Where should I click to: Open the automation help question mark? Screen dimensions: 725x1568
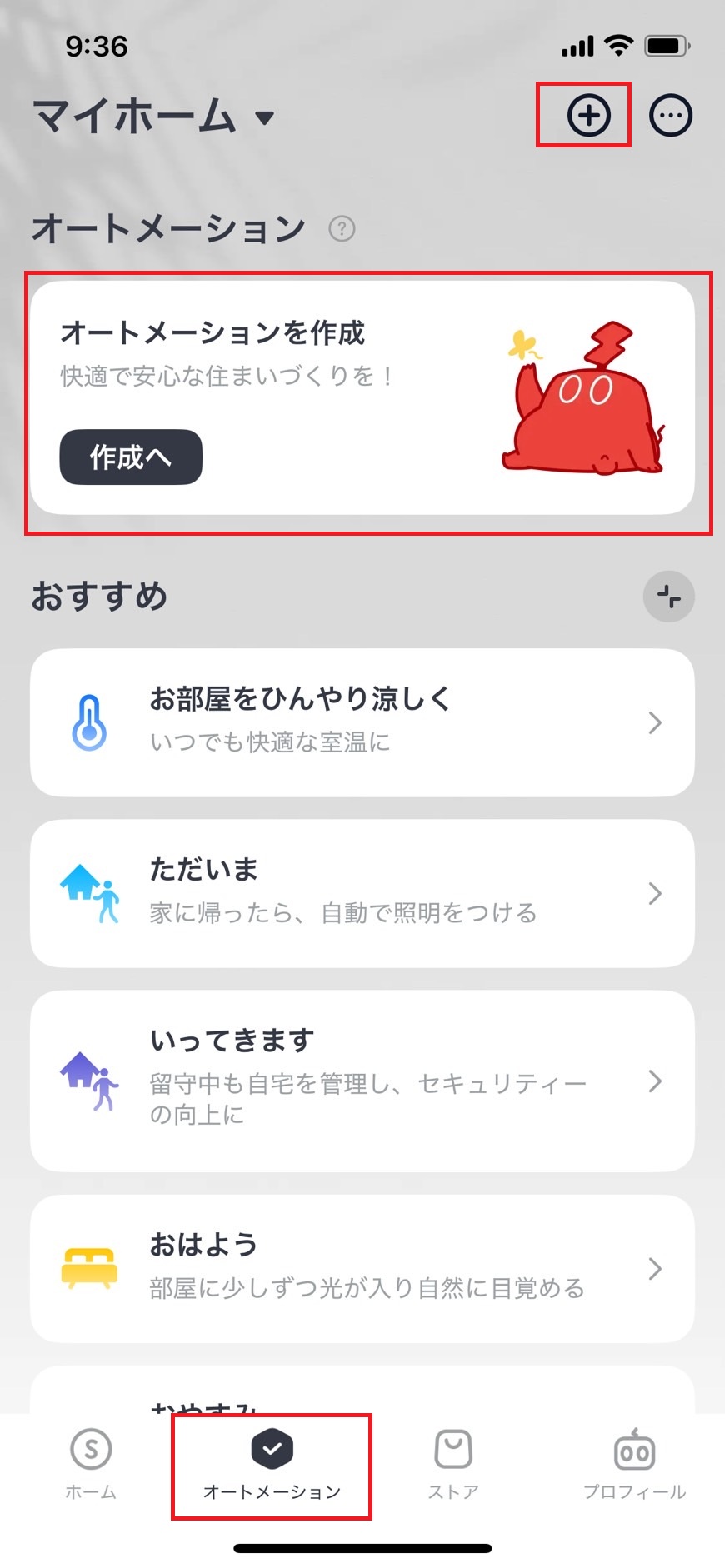point(342,228)
